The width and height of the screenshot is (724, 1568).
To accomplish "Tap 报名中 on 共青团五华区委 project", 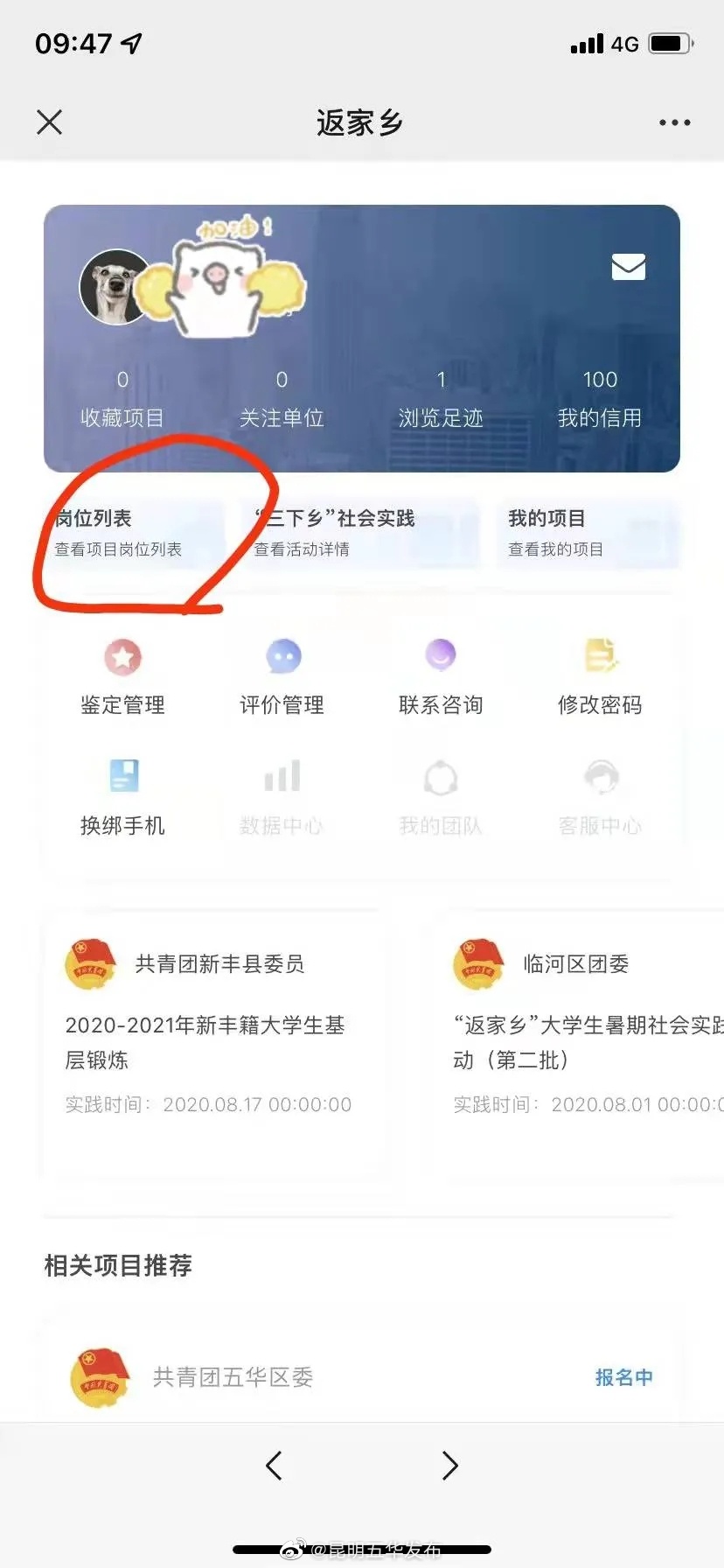I will (624, 1376).
